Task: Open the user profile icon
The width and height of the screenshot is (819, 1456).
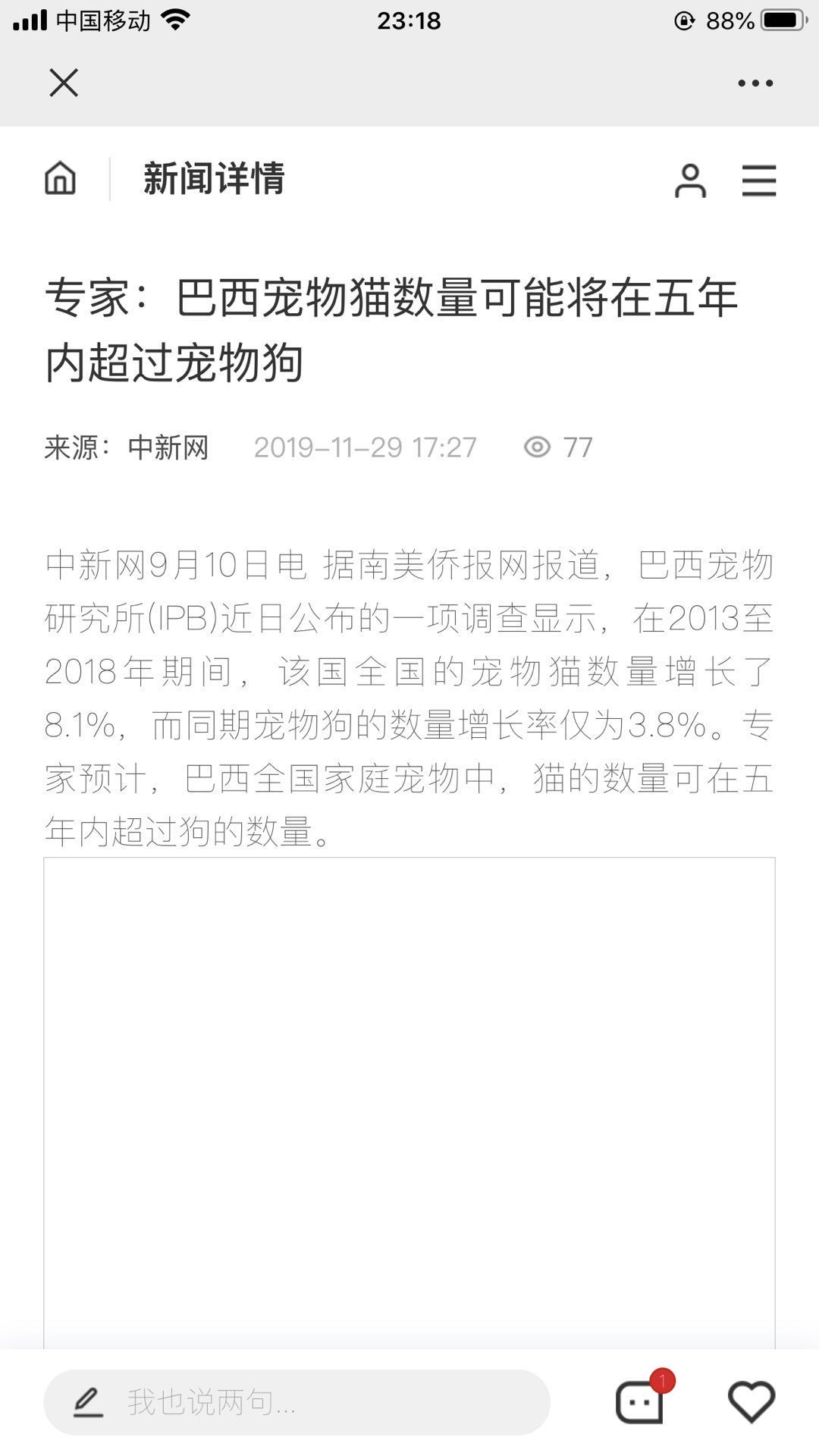Action: pyautogui.click(x=690, y=180)
